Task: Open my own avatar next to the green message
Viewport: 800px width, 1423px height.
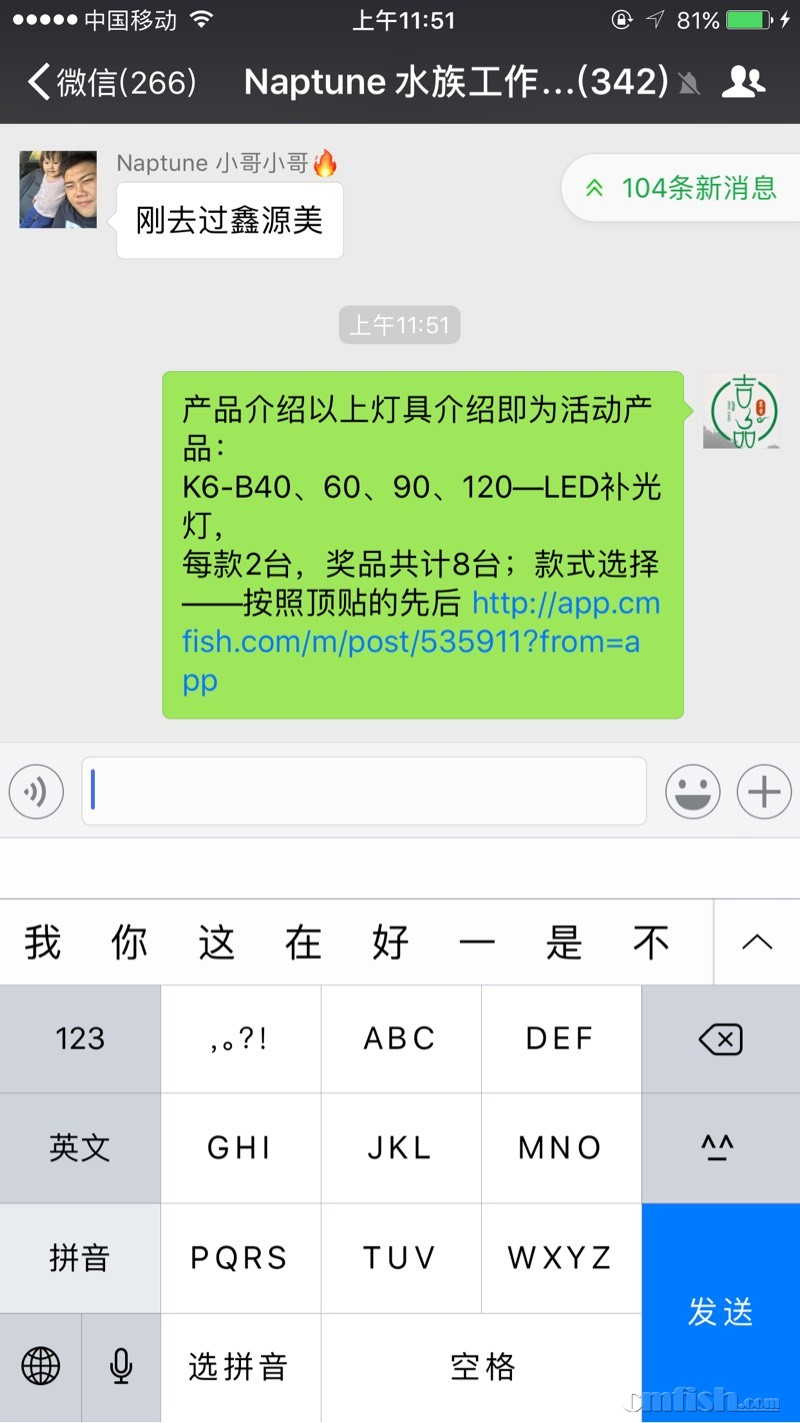Action: [741, 410]
